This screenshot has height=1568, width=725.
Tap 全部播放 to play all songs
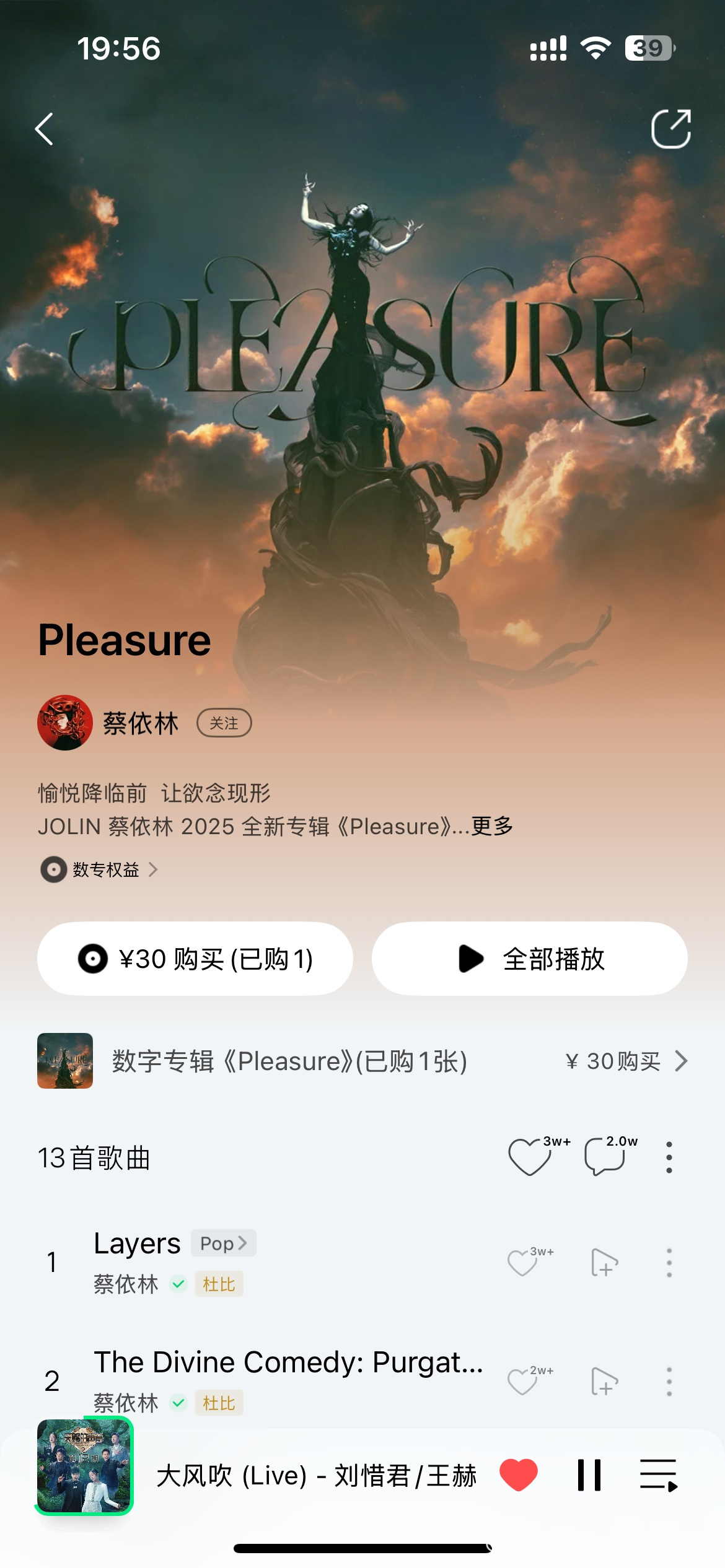529,959
